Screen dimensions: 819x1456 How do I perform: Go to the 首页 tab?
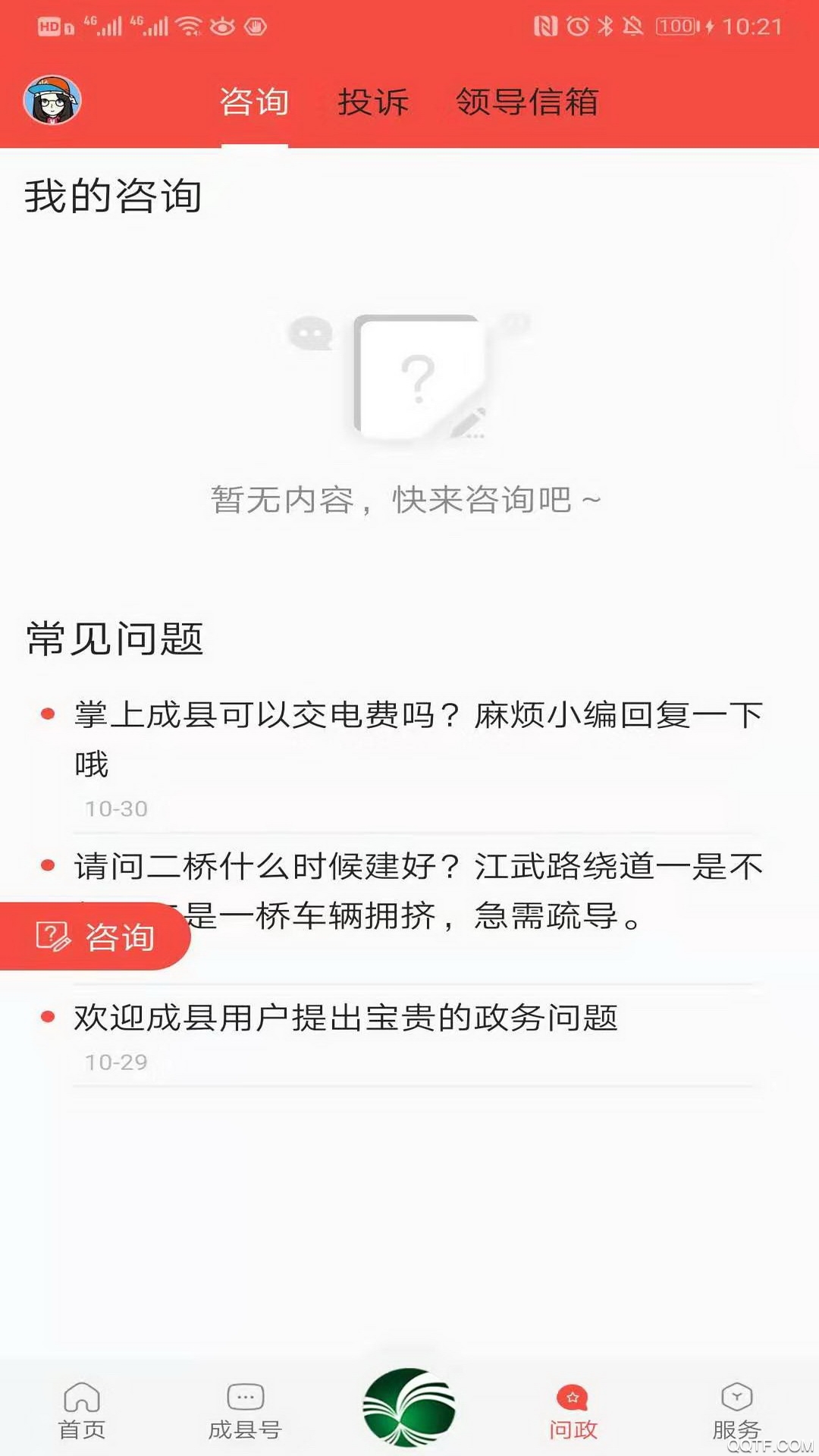82,1410
